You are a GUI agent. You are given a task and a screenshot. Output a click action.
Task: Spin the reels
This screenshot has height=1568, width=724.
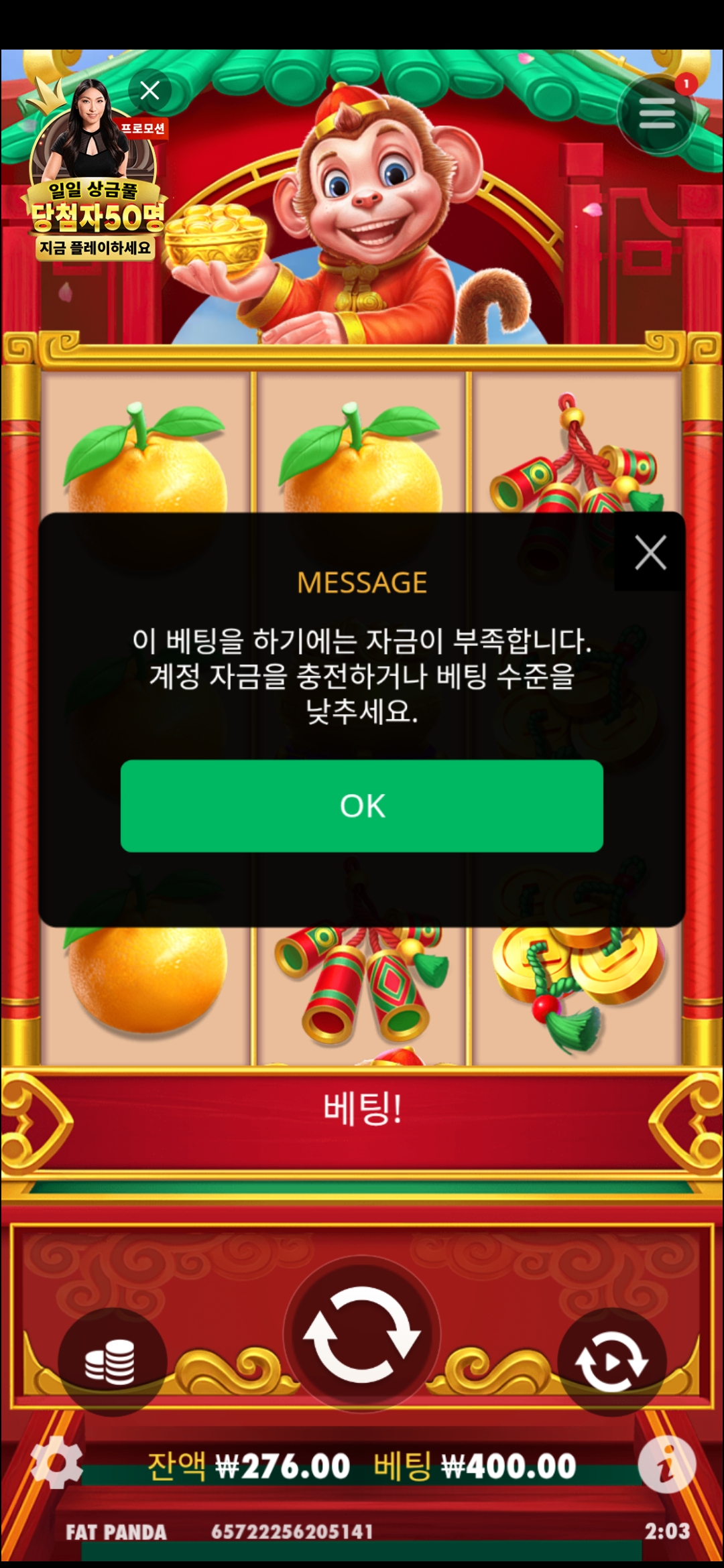(361, 1333)
